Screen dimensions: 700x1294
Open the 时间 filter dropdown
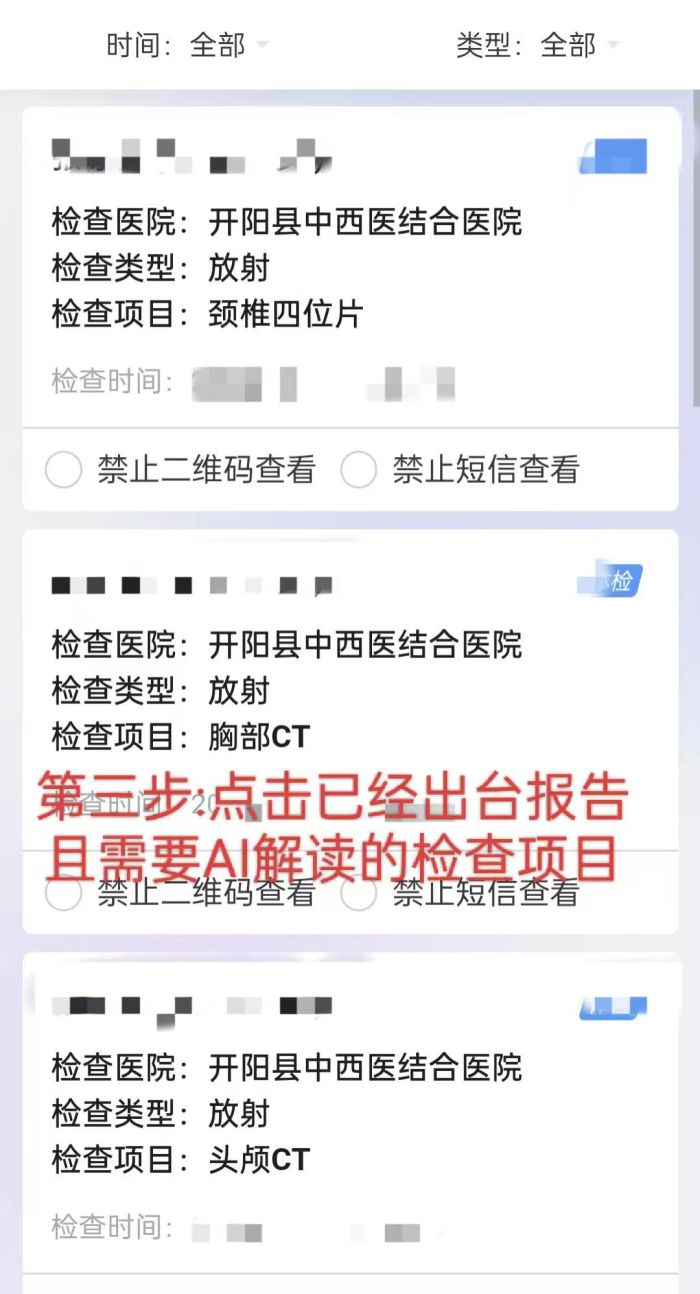187,45
